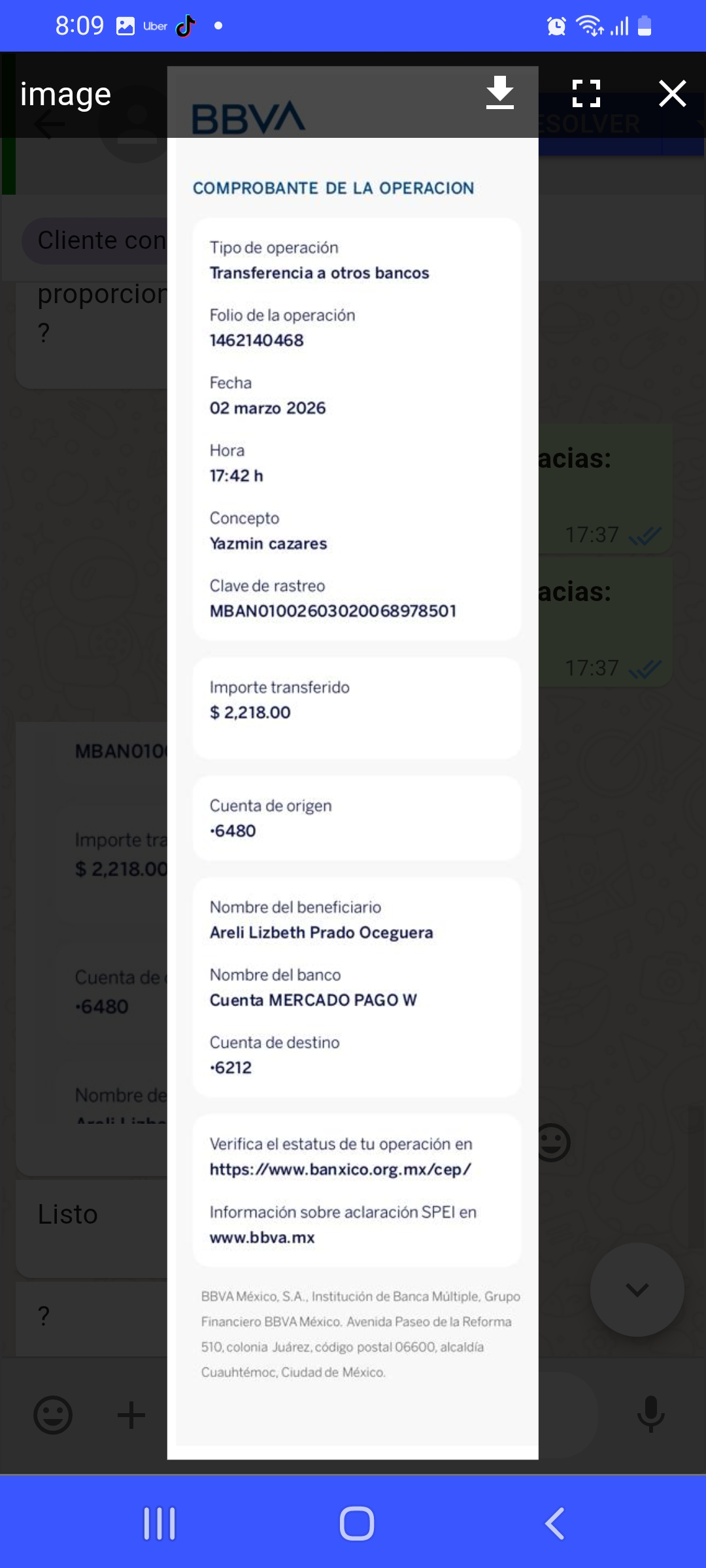Image resolution: width=706 pixels, height=1568 pixels.
Task: Close the image viewer
Action: click(672, 93)
